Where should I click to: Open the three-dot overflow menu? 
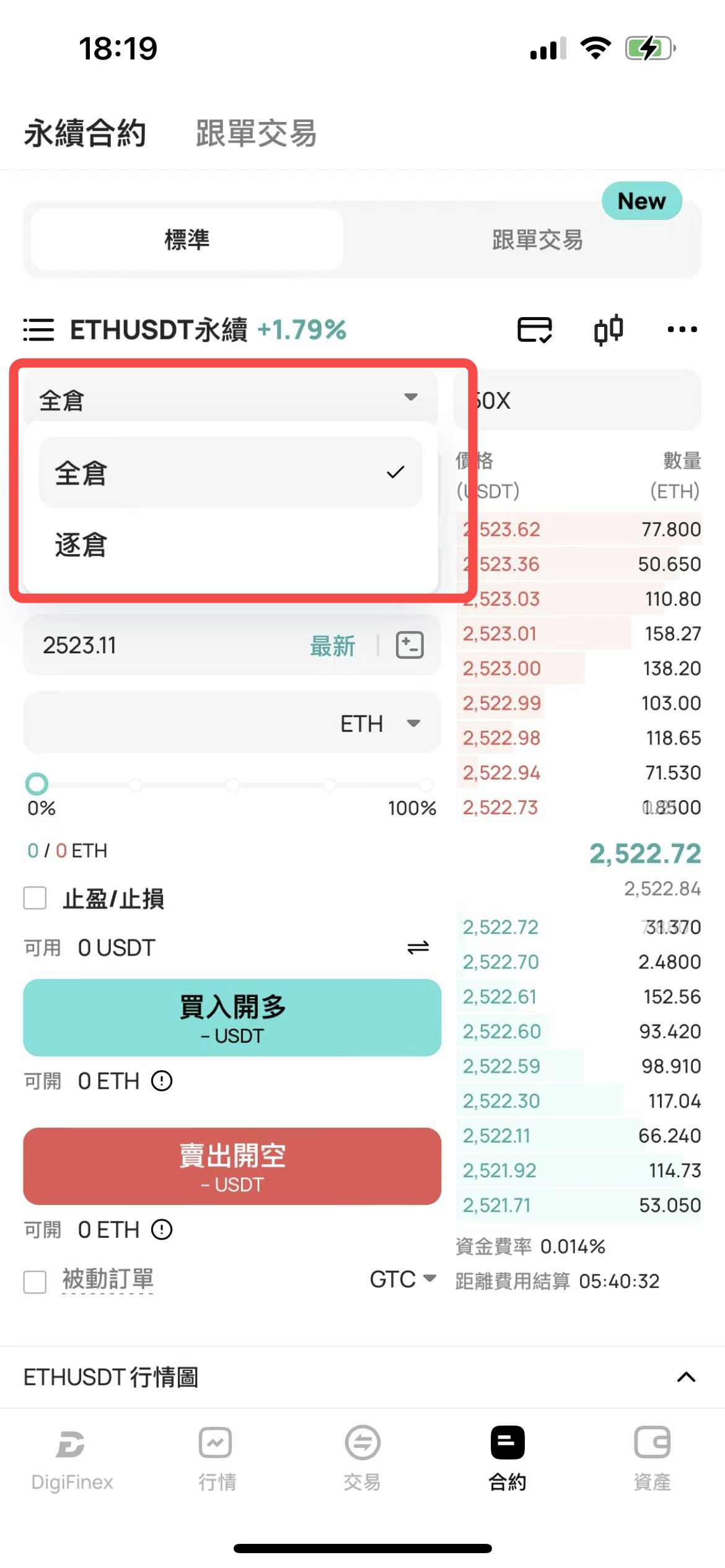682,329
